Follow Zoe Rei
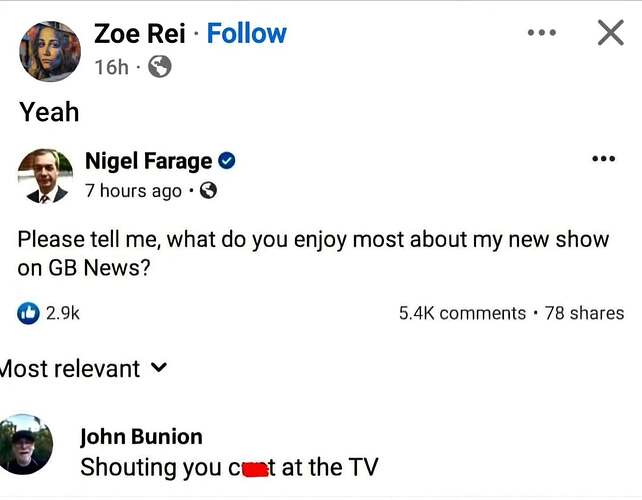This screenshot has height=500, width=642. 246,33
